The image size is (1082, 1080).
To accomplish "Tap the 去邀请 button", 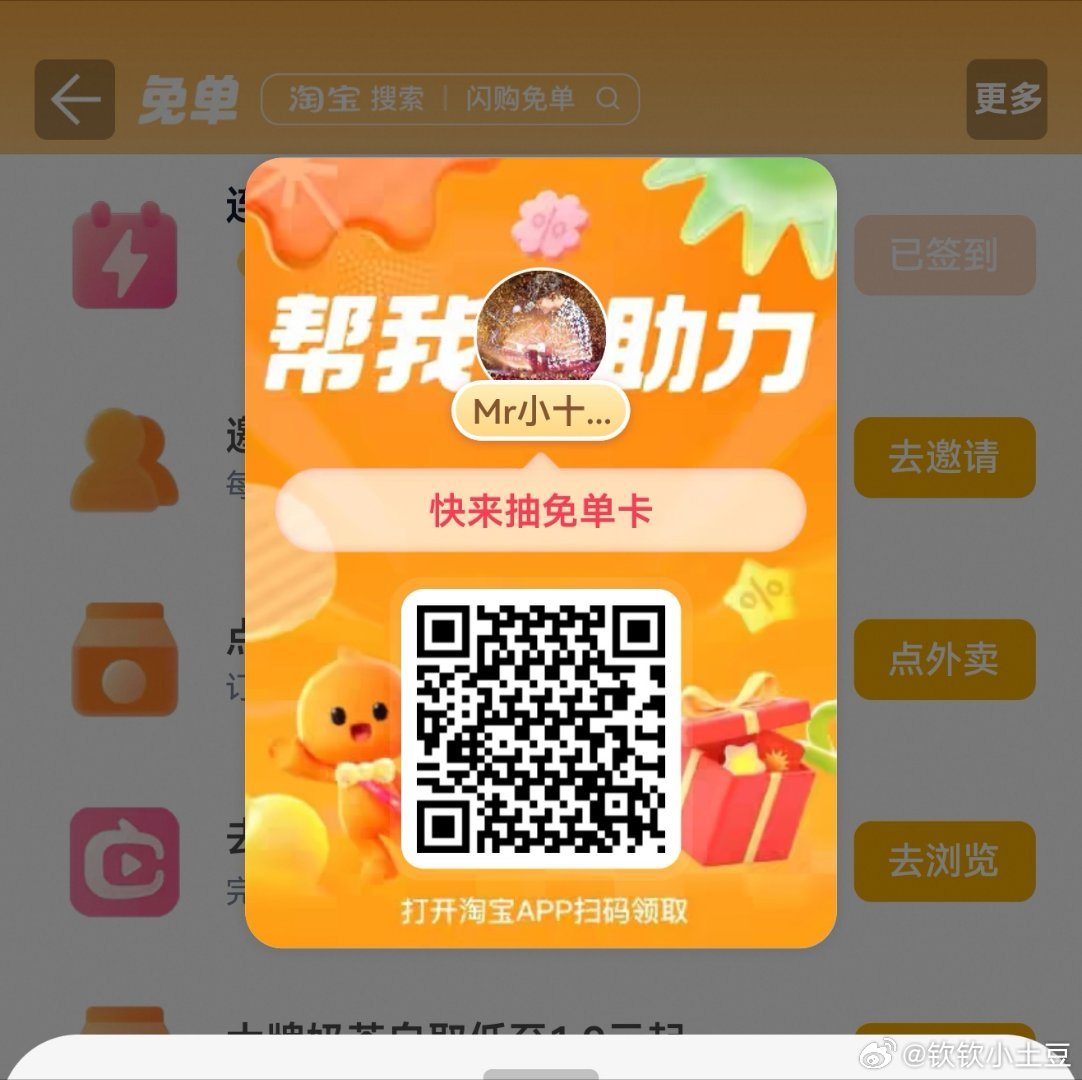I will pos(944,457).
